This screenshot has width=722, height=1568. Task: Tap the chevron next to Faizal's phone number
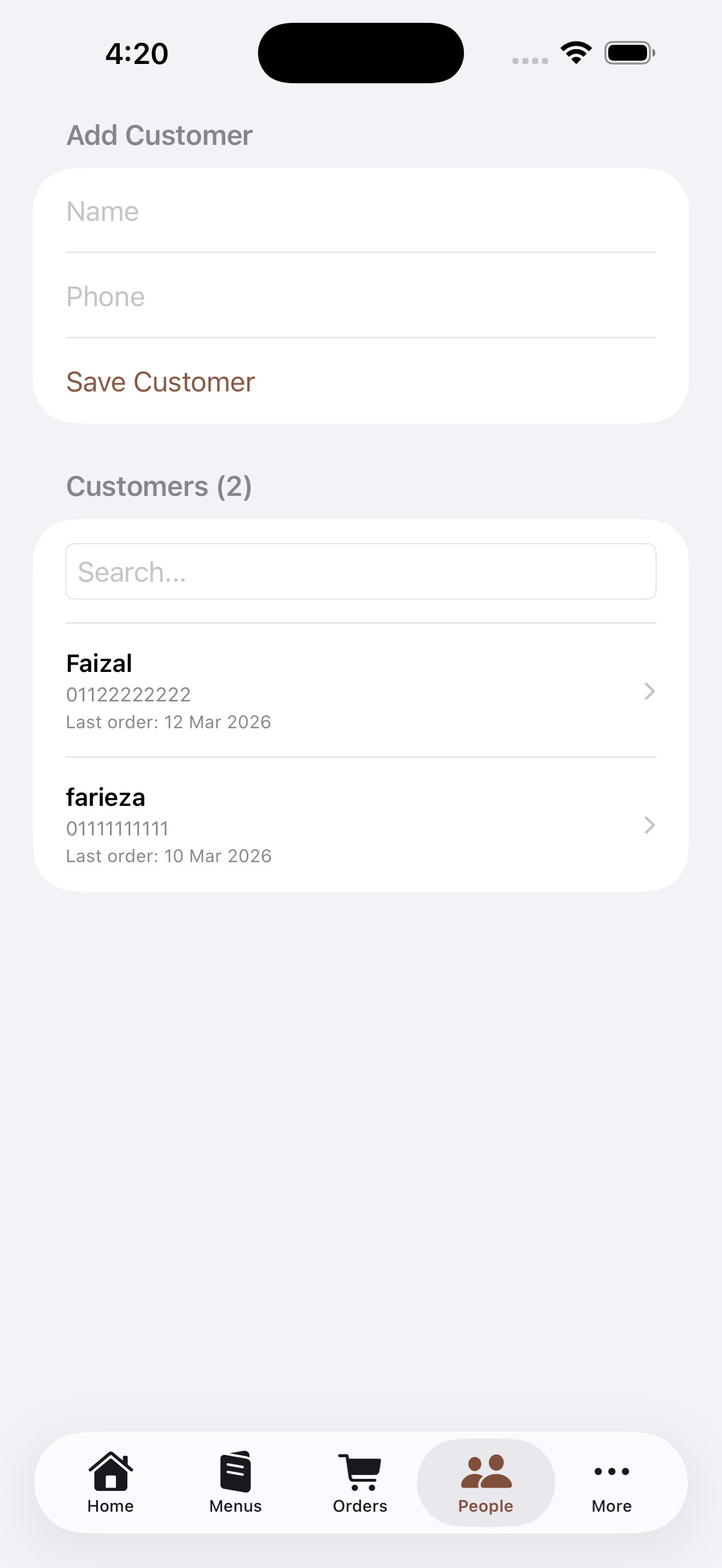tap(650, 692)
